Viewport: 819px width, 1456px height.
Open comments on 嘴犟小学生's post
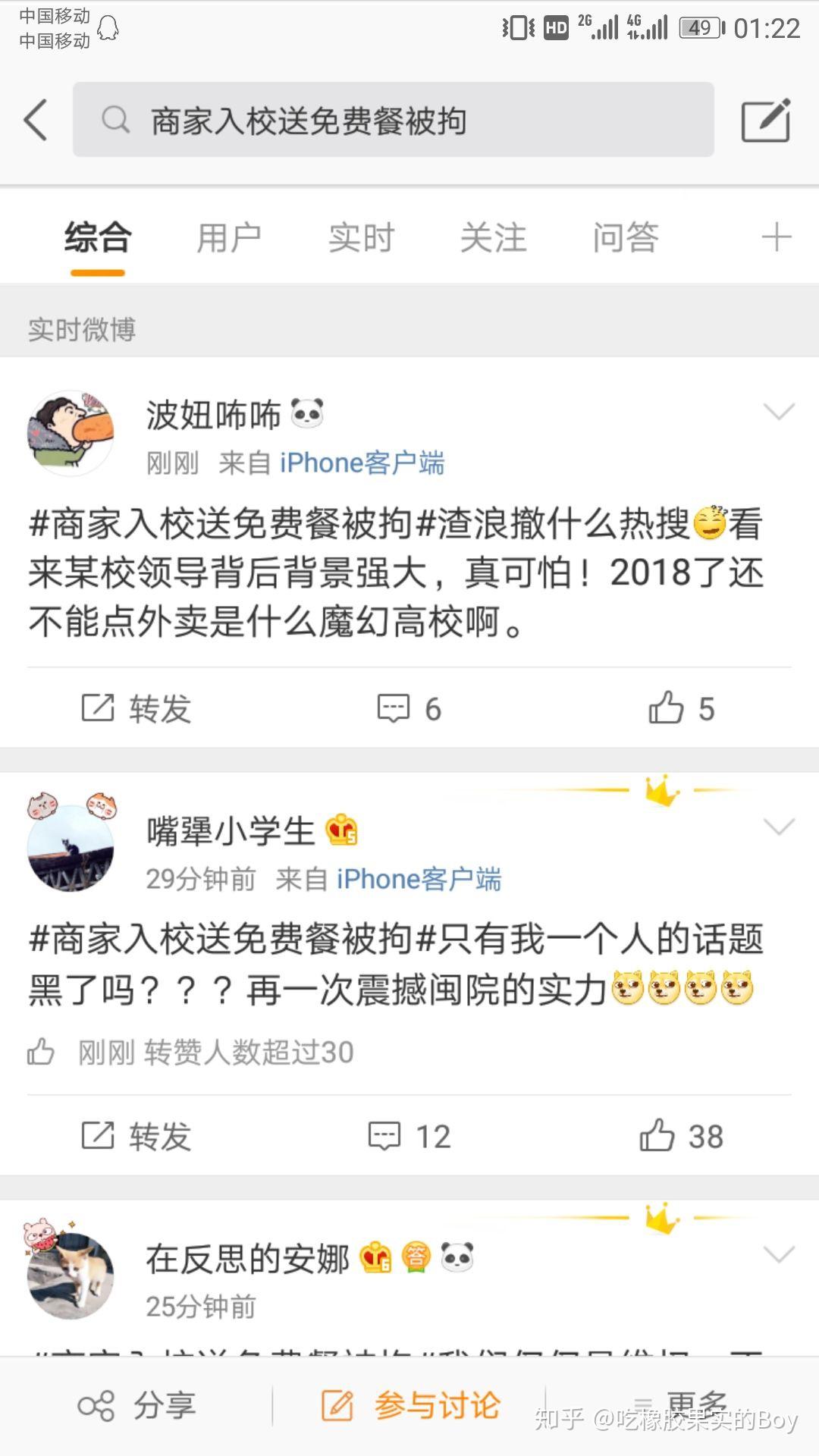(x=409, y=1136)
